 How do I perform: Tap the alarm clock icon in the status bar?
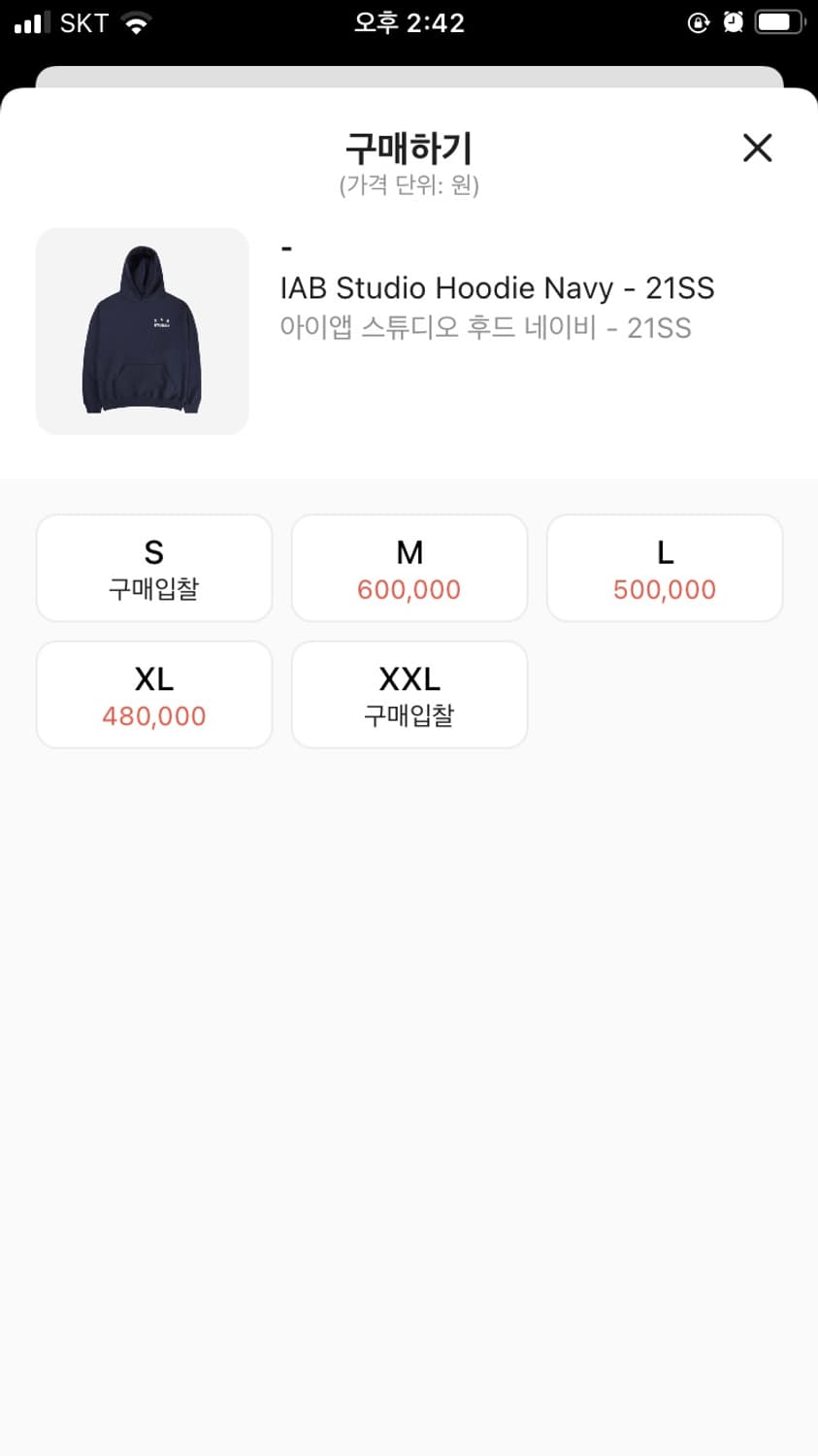(734, 21)
